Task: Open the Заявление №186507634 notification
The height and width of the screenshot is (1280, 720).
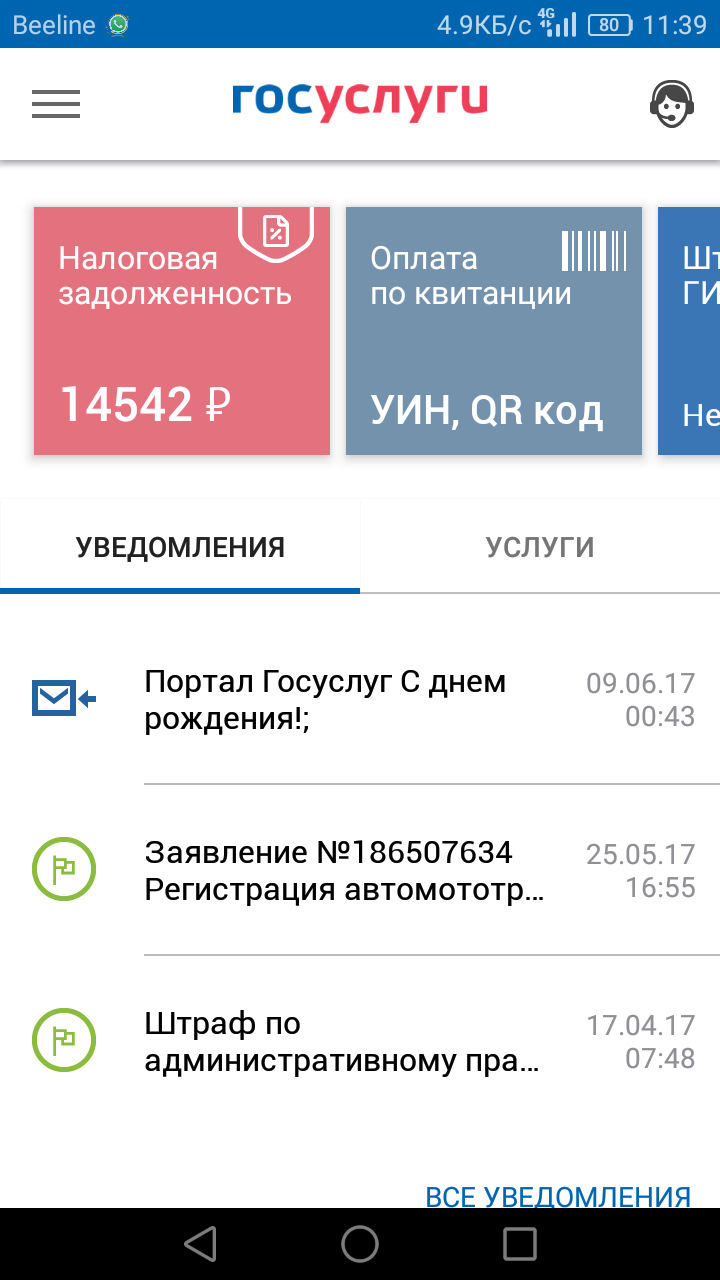Action: [360, 870]
